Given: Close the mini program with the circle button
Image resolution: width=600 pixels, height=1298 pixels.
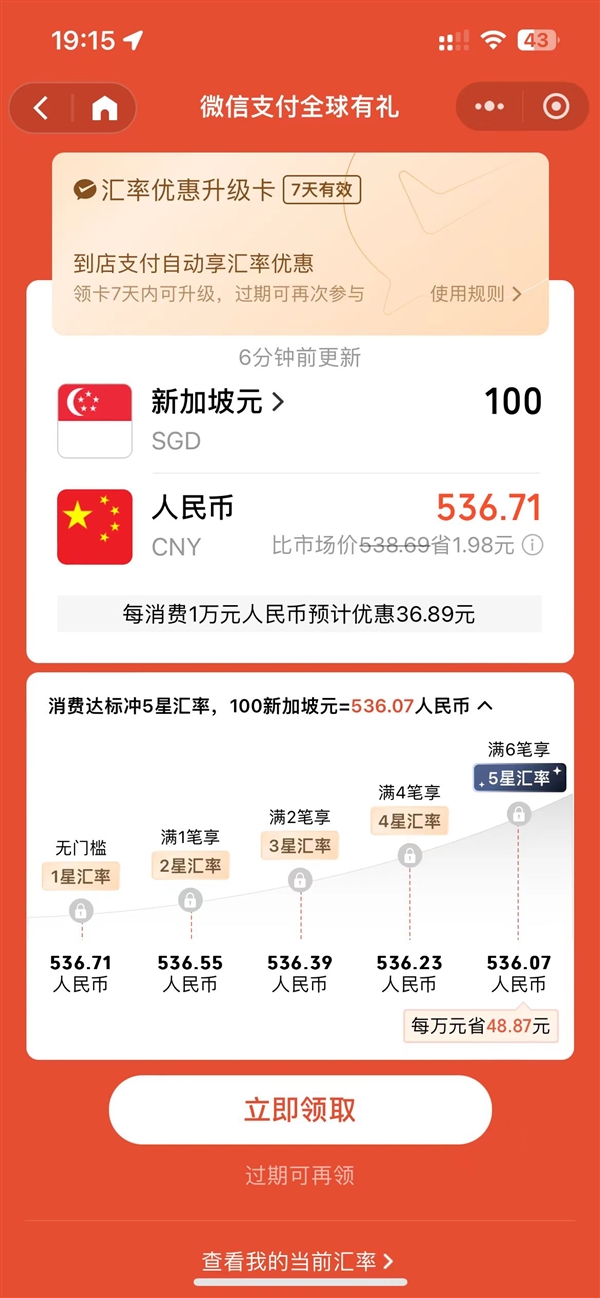Looking at the screenshot, I should (x=555, y=107).
